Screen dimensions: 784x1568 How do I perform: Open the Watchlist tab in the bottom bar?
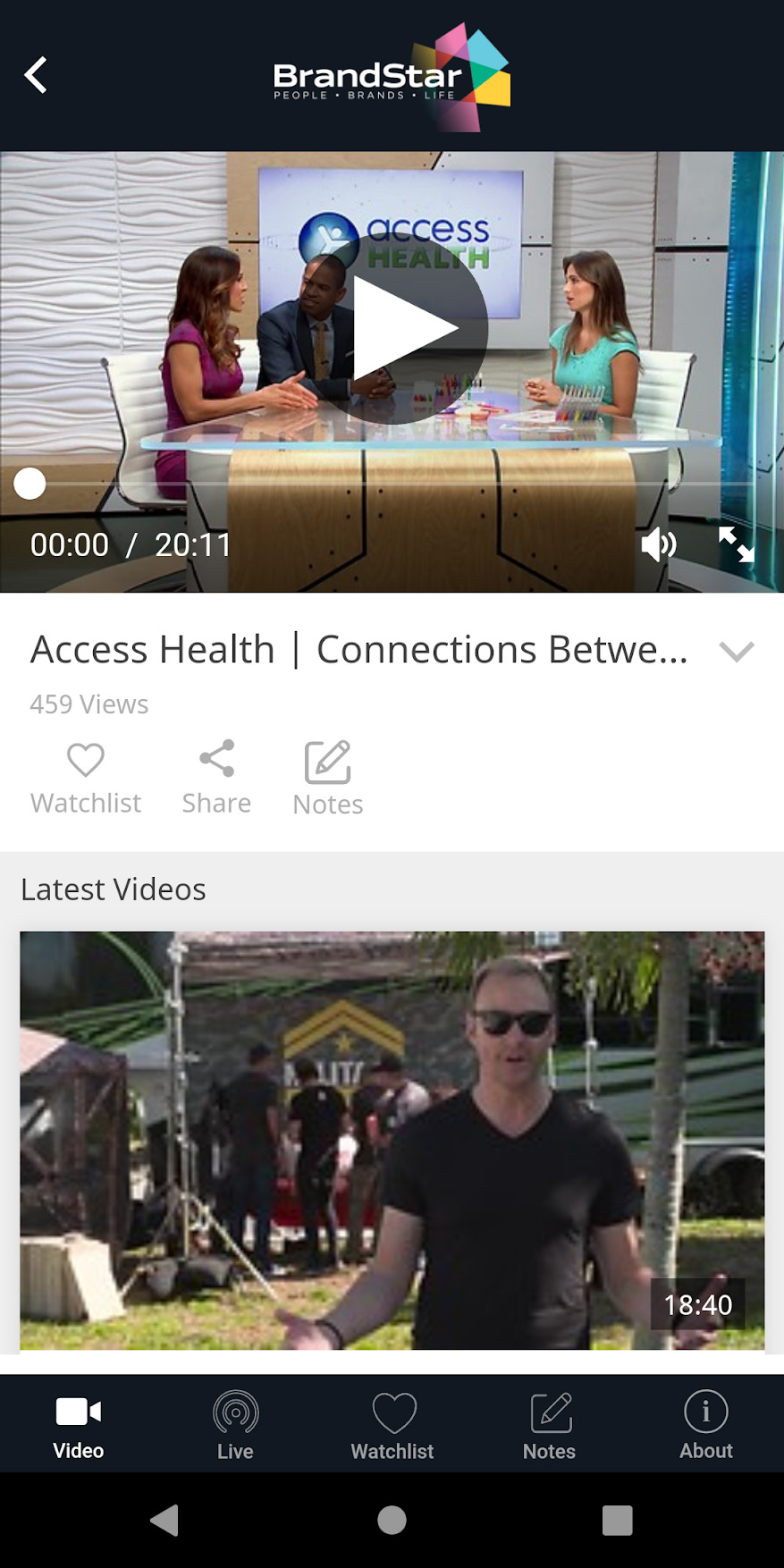tap(392, 1425)
